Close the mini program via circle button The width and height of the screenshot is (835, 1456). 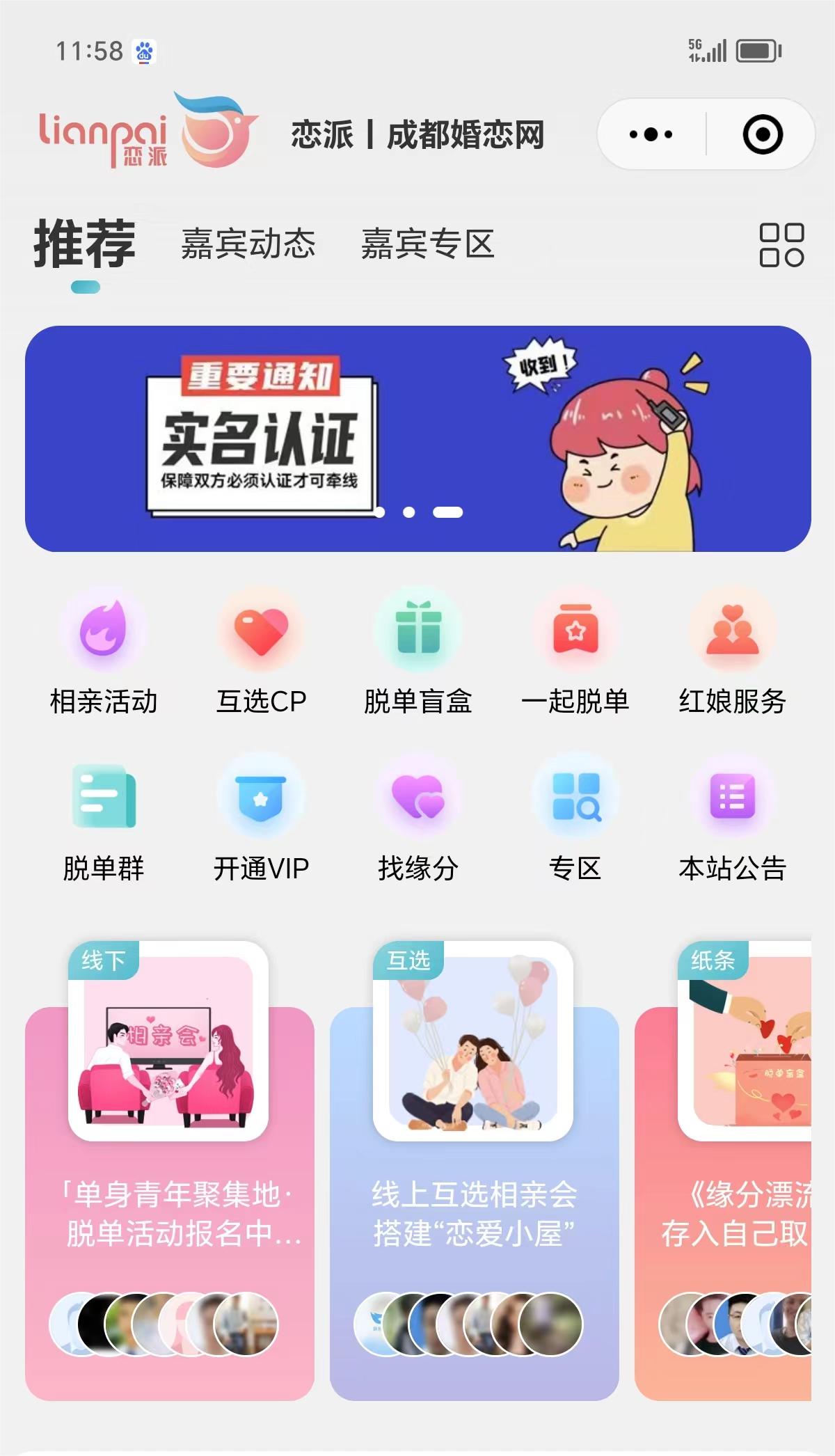(762, 134)
